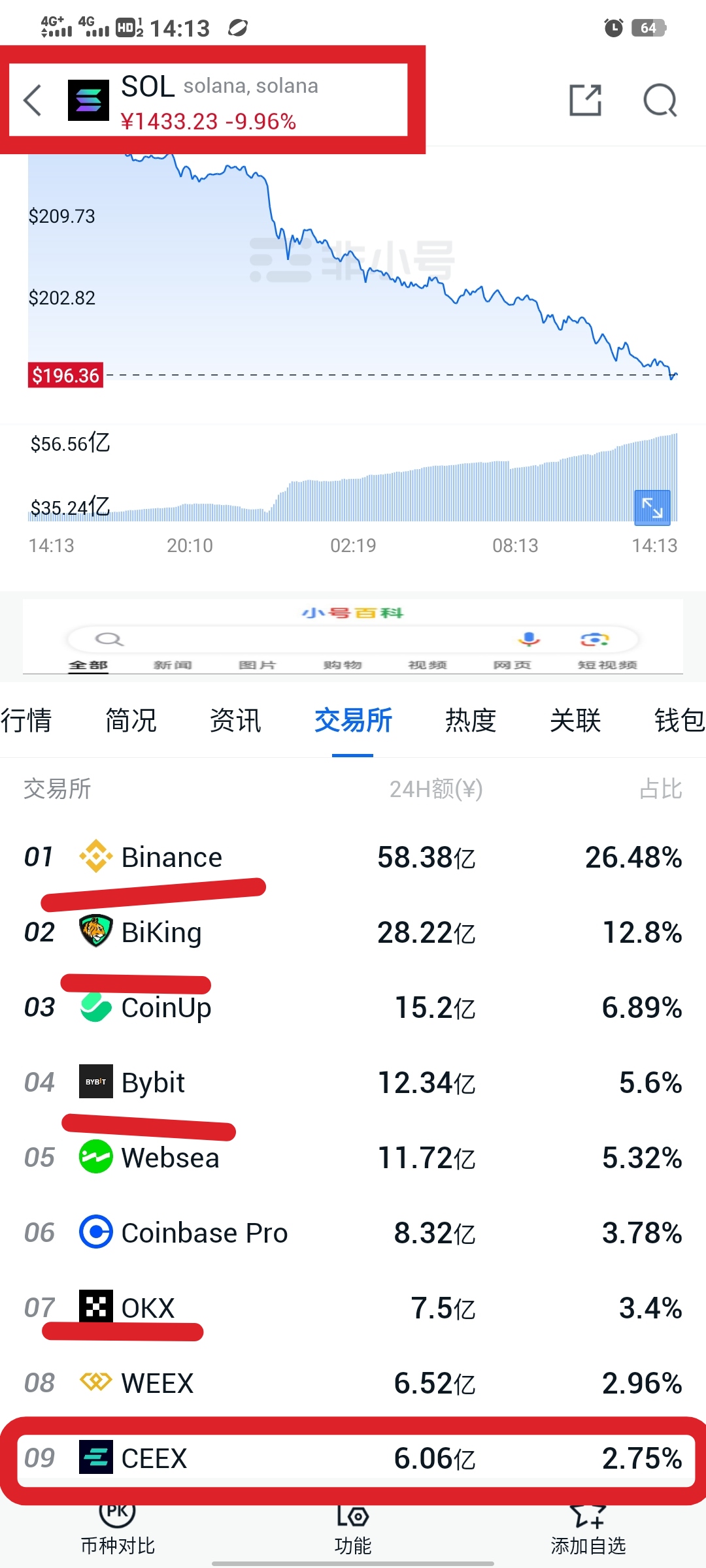Share the SOL page
The height and width of the screenshot is (1568, 706).
[585, 101]
